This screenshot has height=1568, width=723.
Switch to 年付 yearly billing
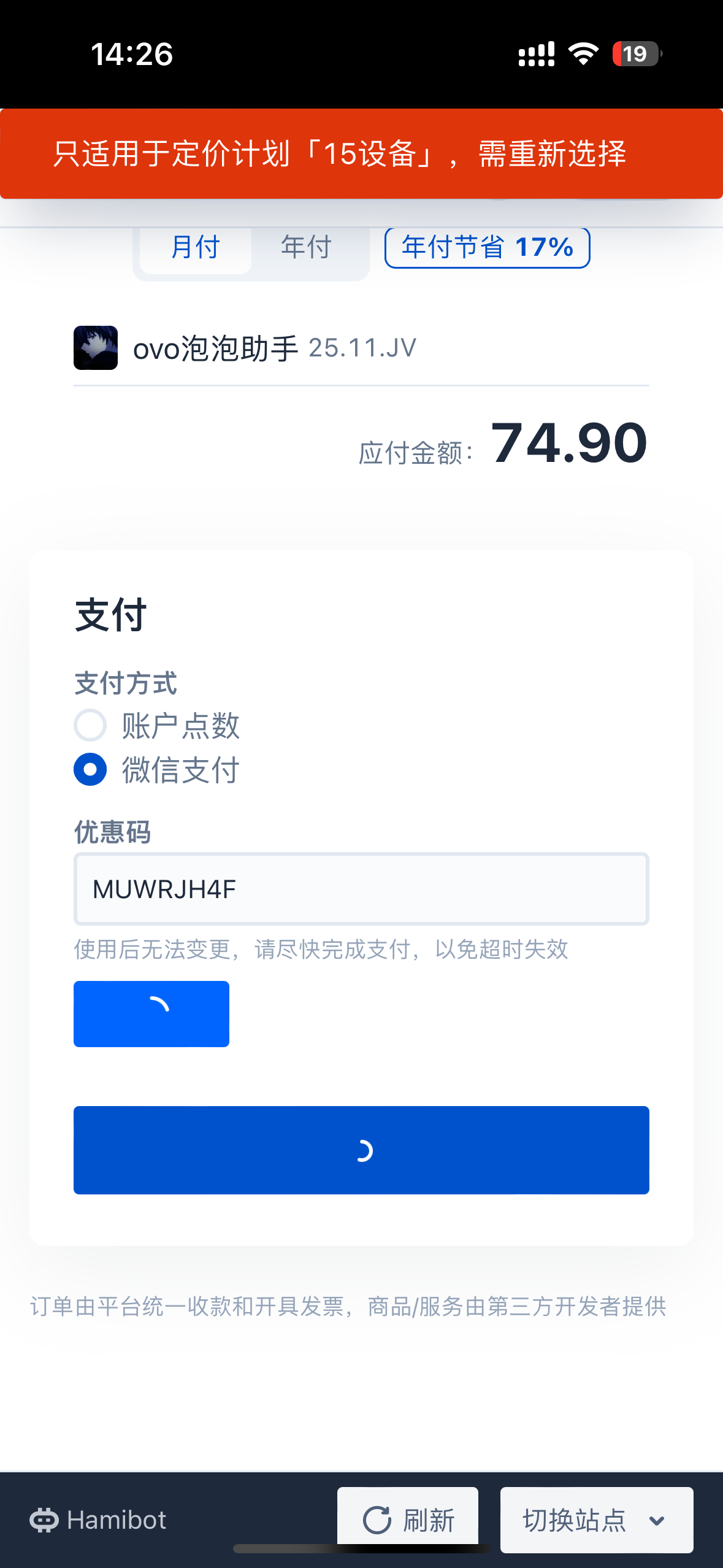pos(306,248)
